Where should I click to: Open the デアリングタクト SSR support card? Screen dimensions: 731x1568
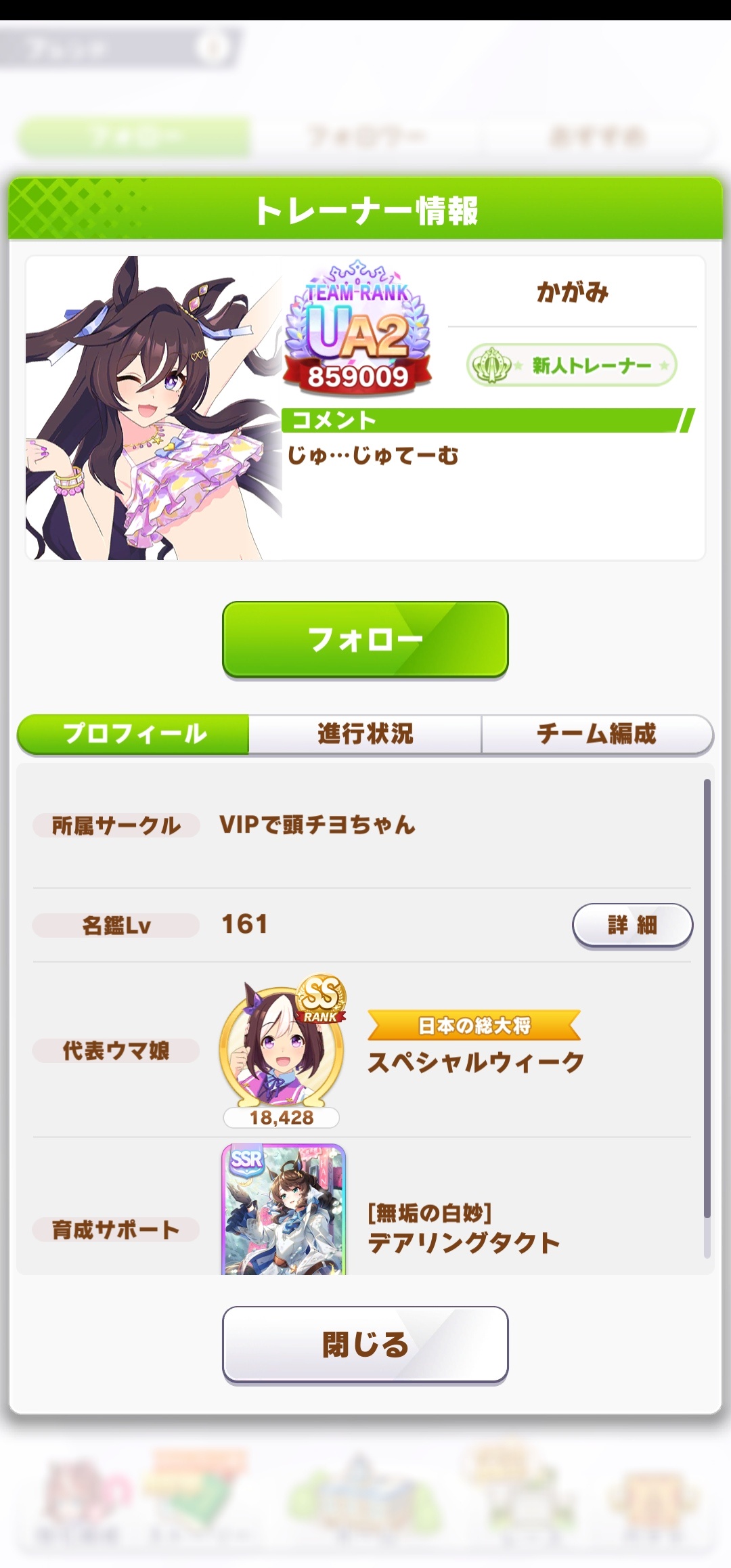coord(284,1210)
